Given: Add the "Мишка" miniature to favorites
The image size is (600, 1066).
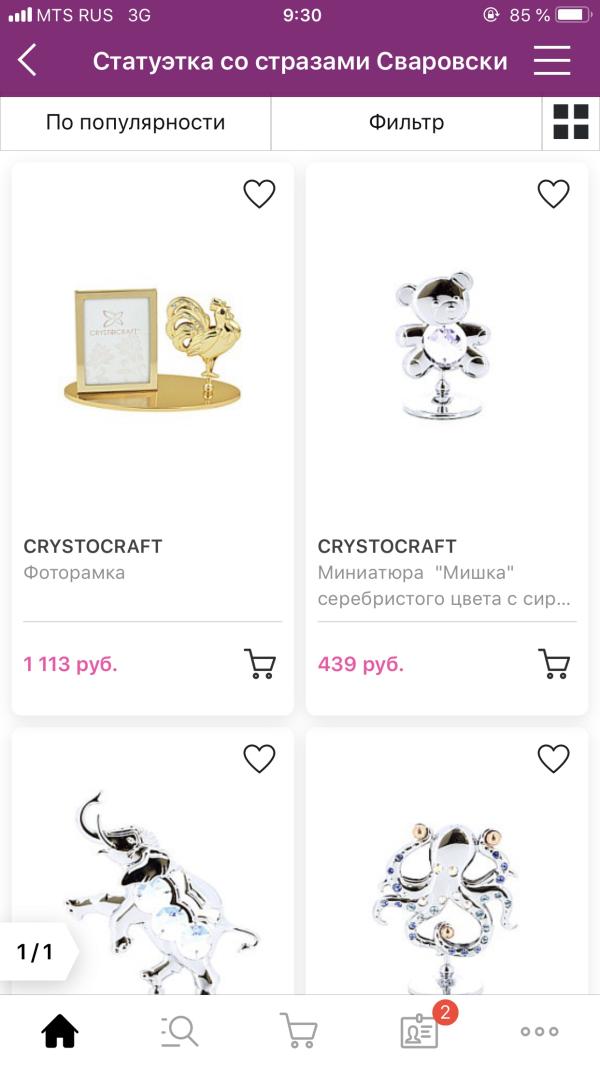Looking at the screenshot, I should pos(553,193).
